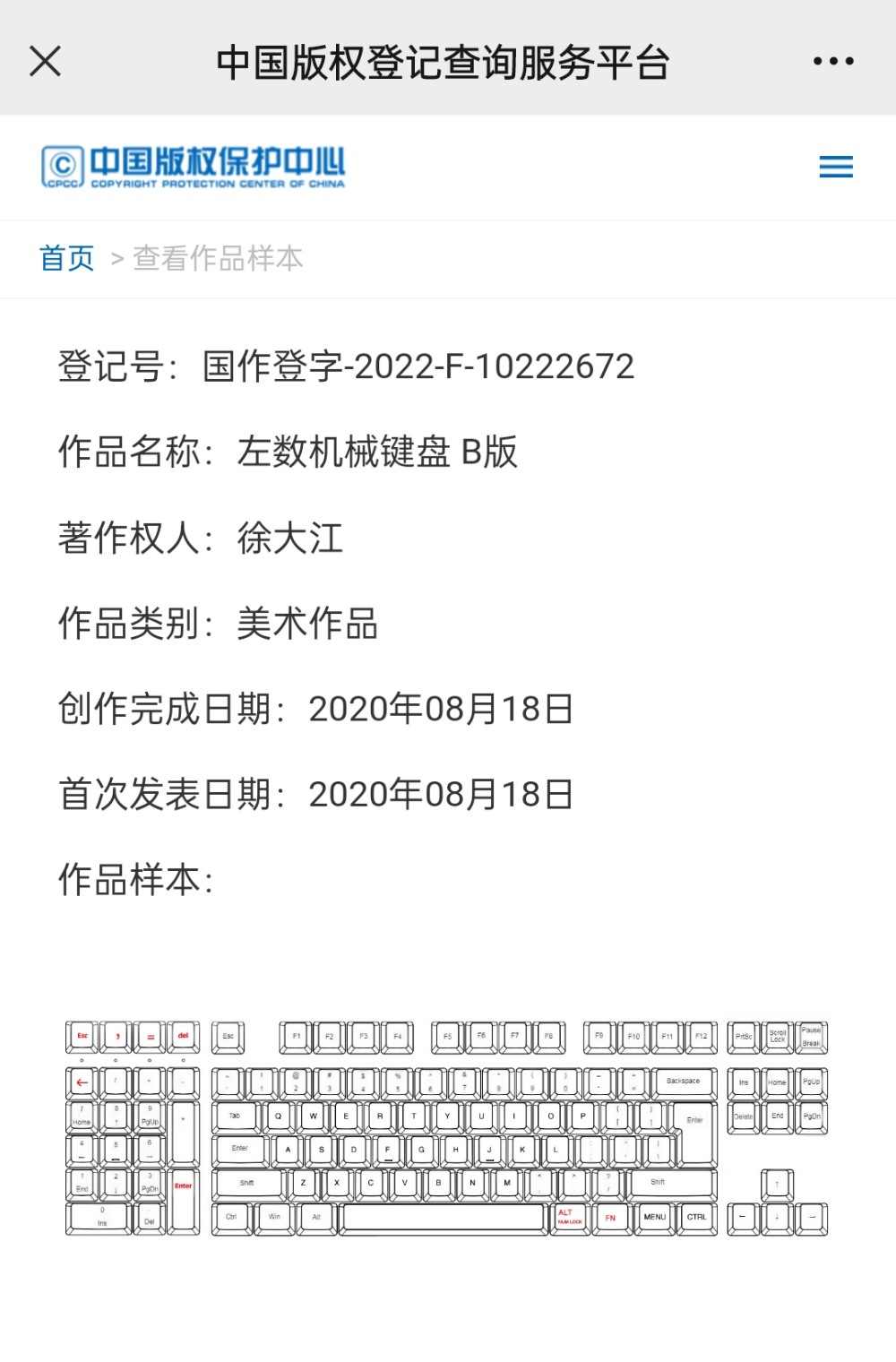
Task: Open the hamburger navigation menu
Action: (835, 167)
